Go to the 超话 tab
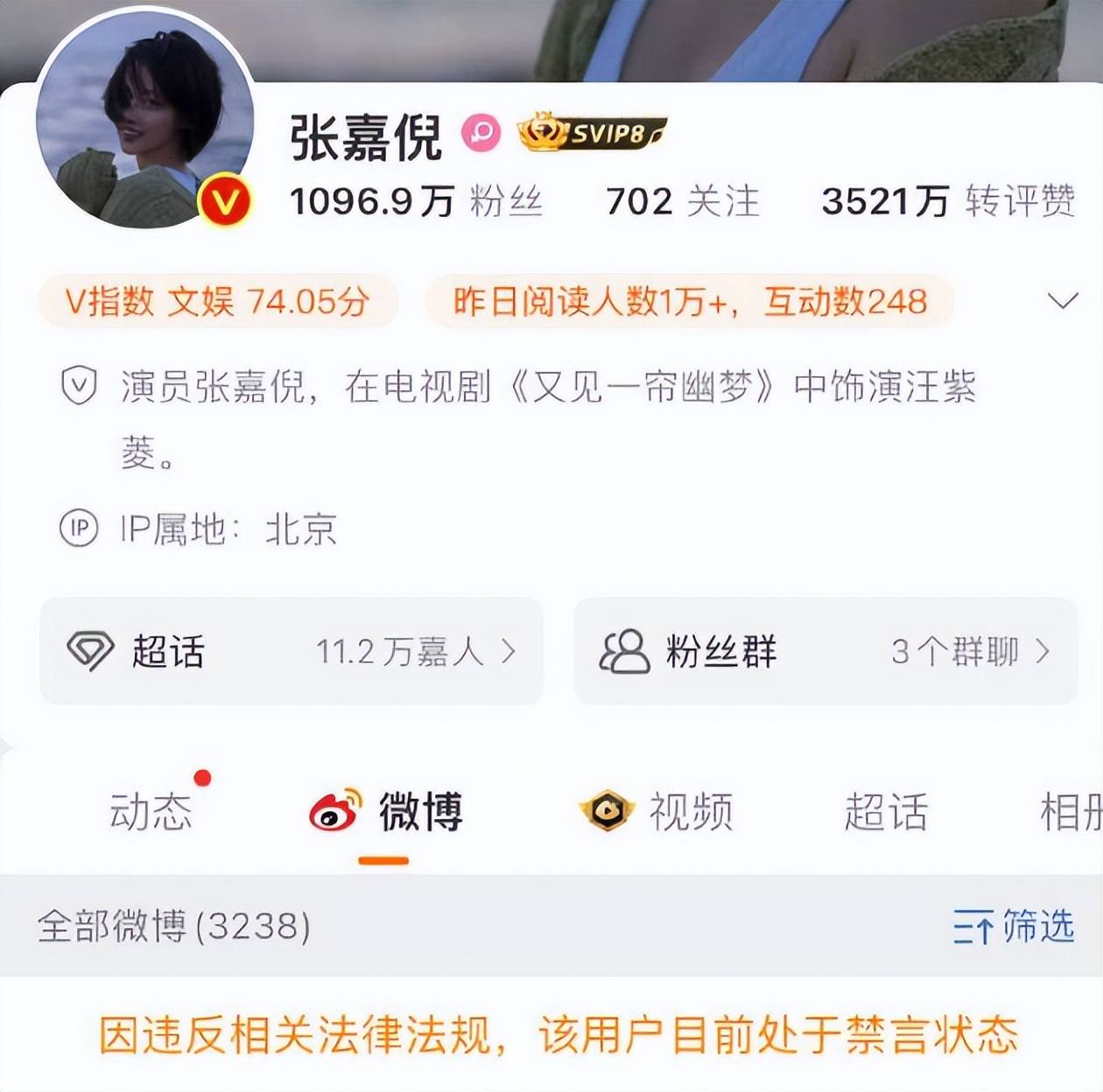 click(x=885, y=811)
